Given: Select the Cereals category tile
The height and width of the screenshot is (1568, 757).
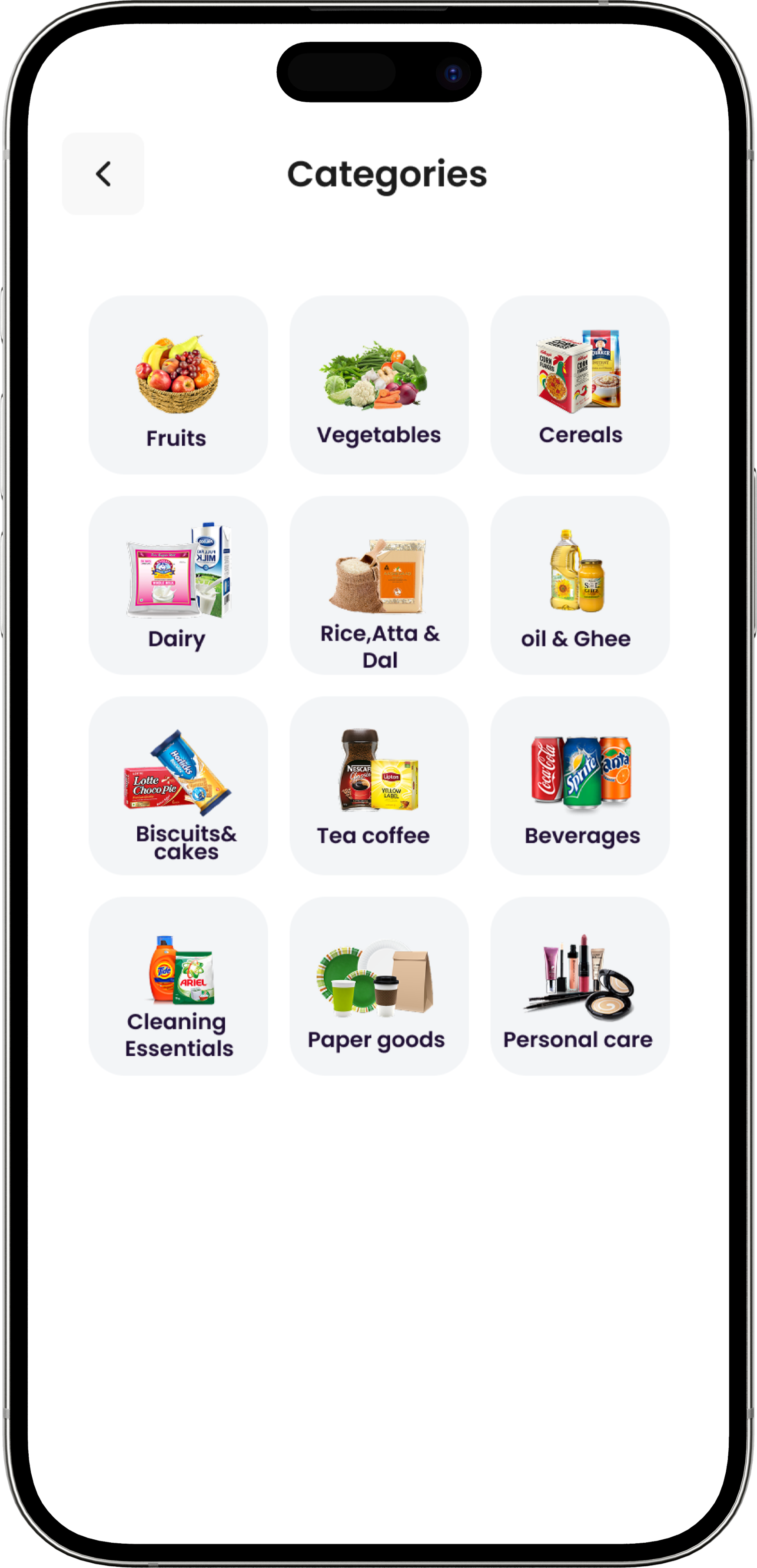Looking at the screenshot, I should [x=579, y=385].
